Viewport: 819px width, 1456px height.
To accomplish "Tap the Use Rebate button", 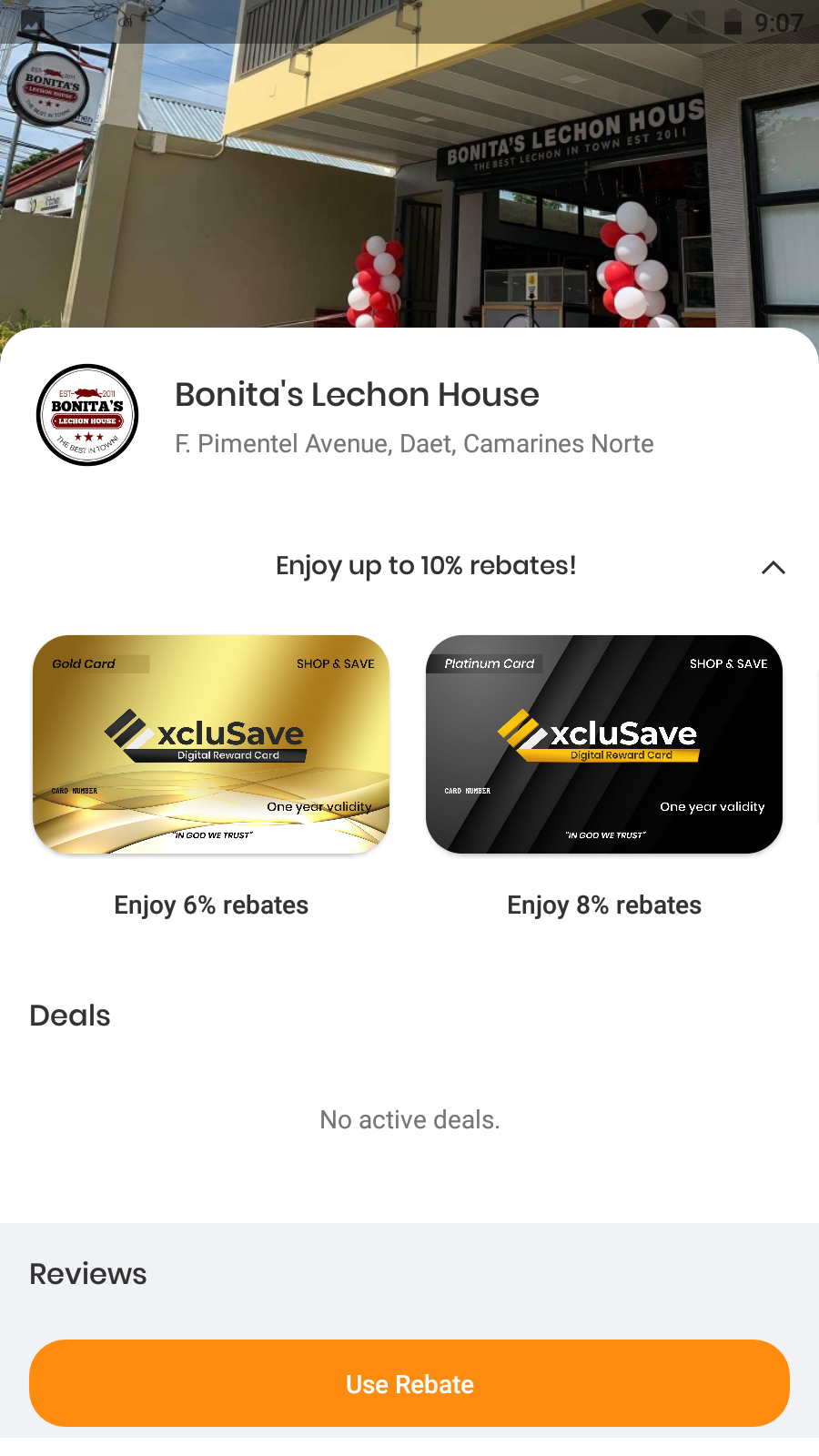I will [x=409, y=1383].
